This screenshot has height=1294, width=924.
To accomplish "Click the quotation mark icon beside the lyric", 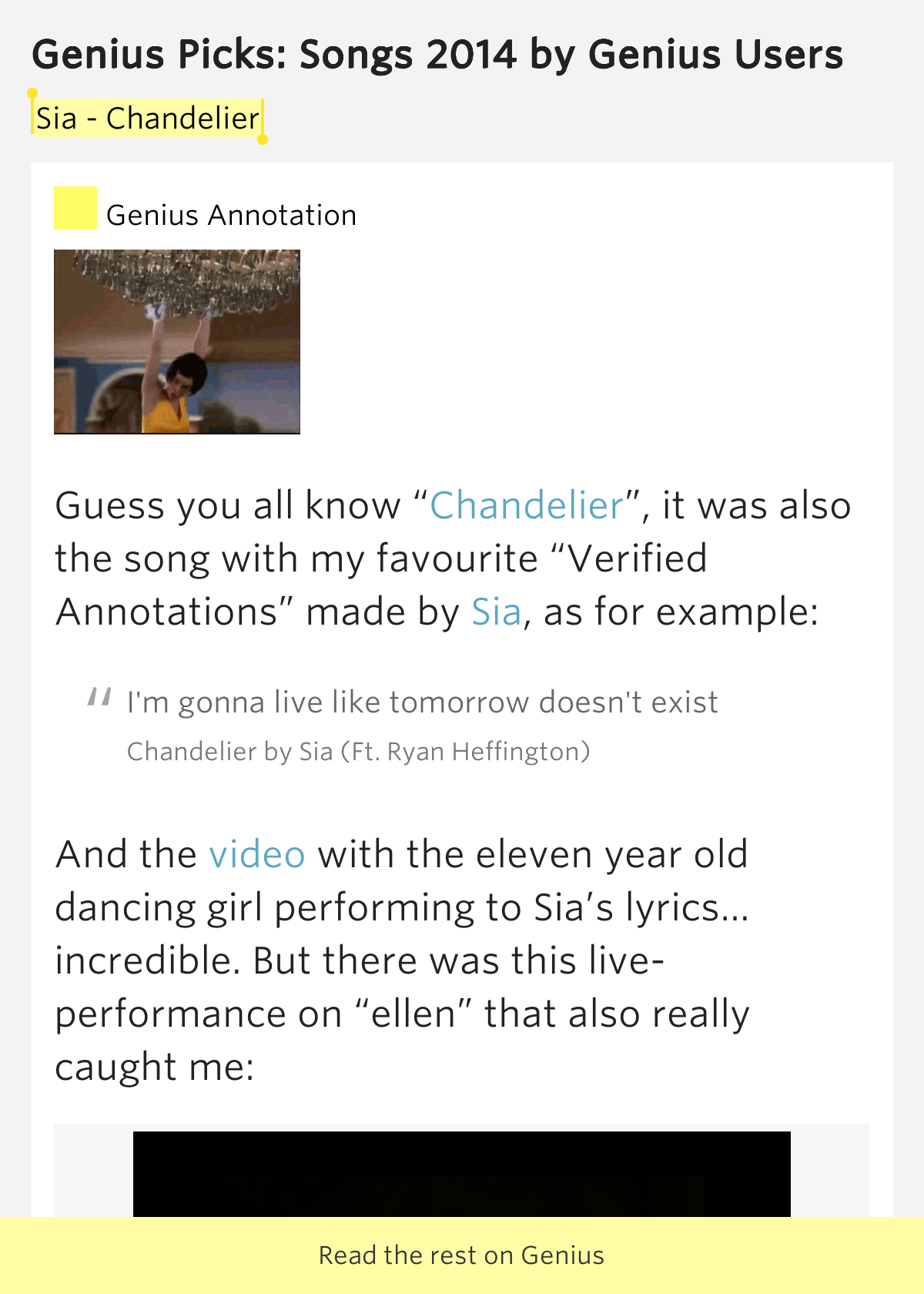I will point(99,697).
